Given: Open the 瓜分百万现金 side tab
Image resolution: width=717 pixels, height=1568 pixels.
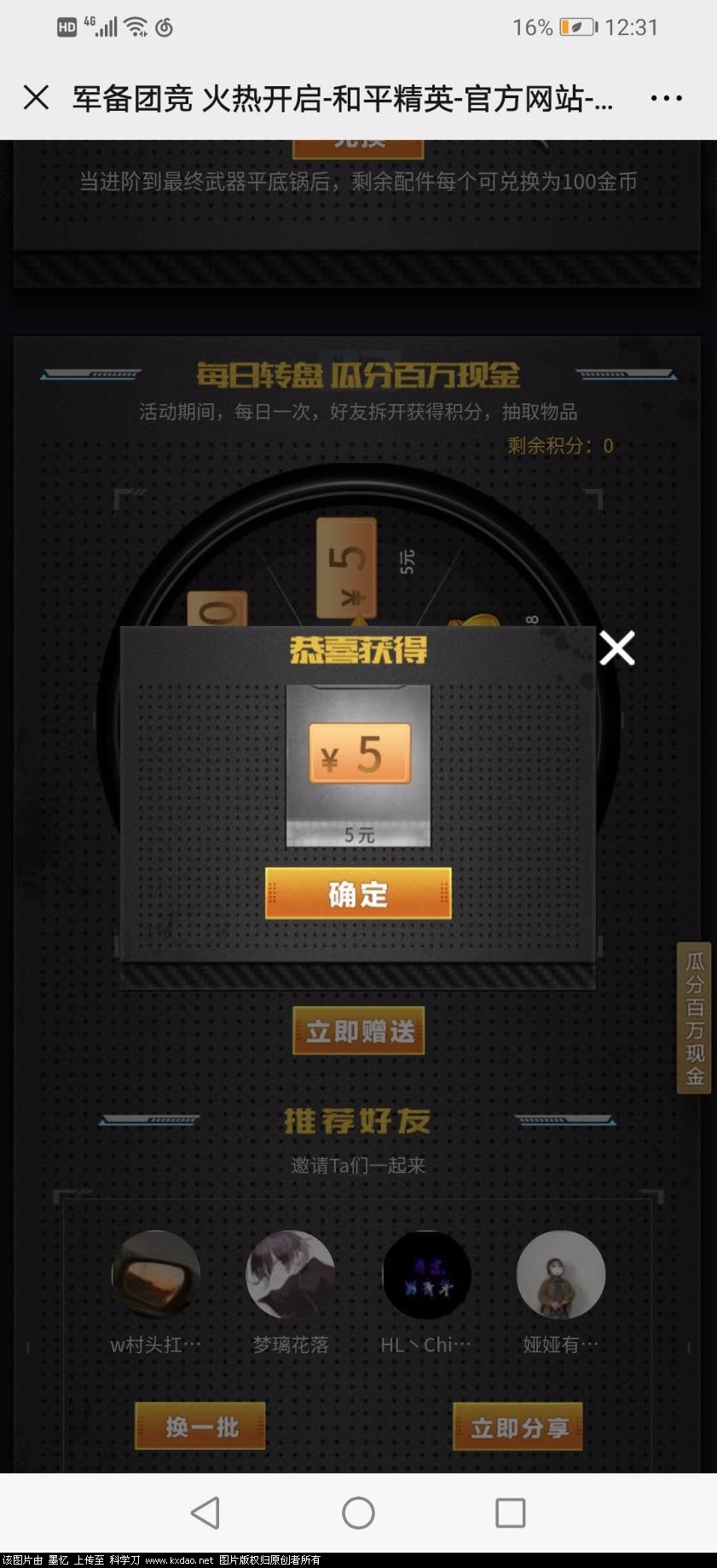Looking at the screenshot, I should [x=694, y=1017].
